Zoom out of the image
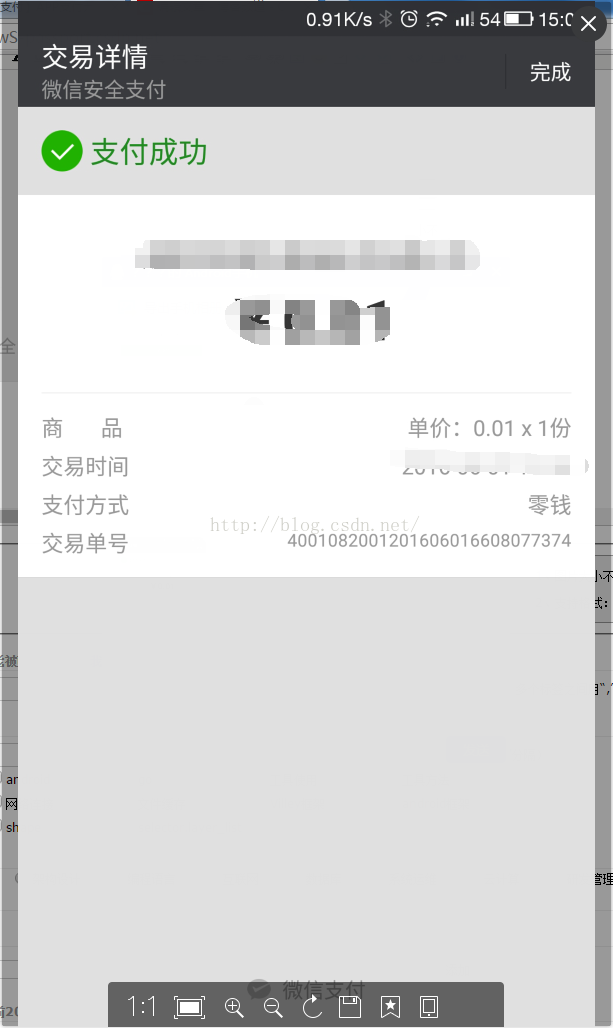 point(272,1007)
